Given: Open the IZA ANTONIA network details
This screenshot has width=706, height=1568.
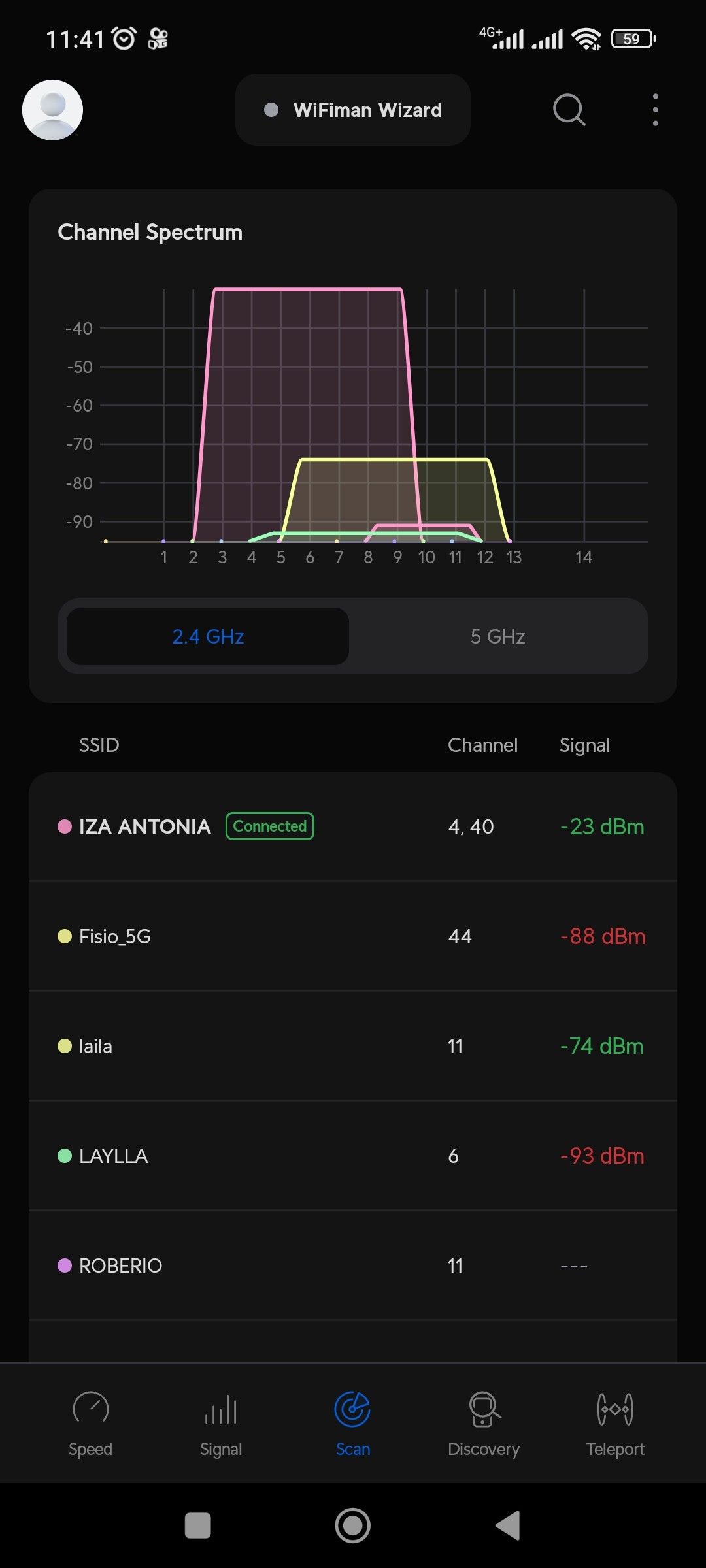Looking at the screenshot, I should pyautogui.click(x=353, y=826).
